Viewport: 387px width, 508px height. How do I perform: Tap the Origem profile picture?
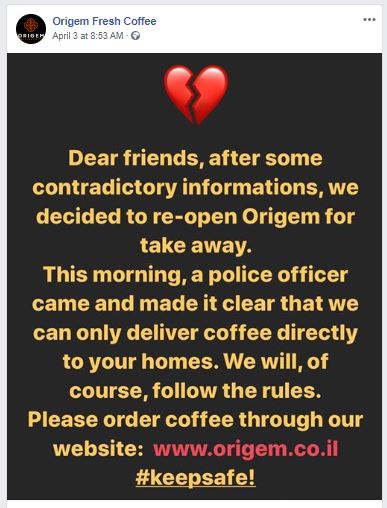click(31, 29)
